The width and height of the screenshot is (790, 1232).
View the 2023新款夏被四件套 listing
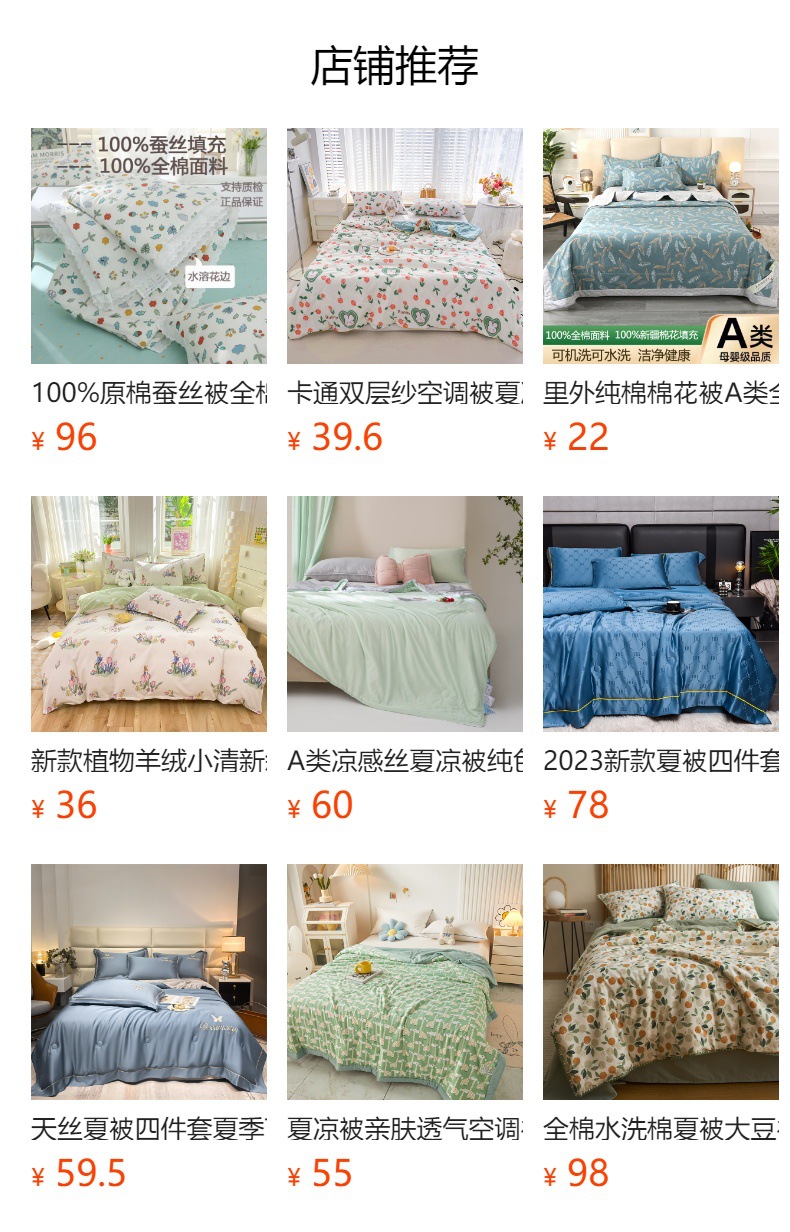pyautogui.click(x=661, y=614)
